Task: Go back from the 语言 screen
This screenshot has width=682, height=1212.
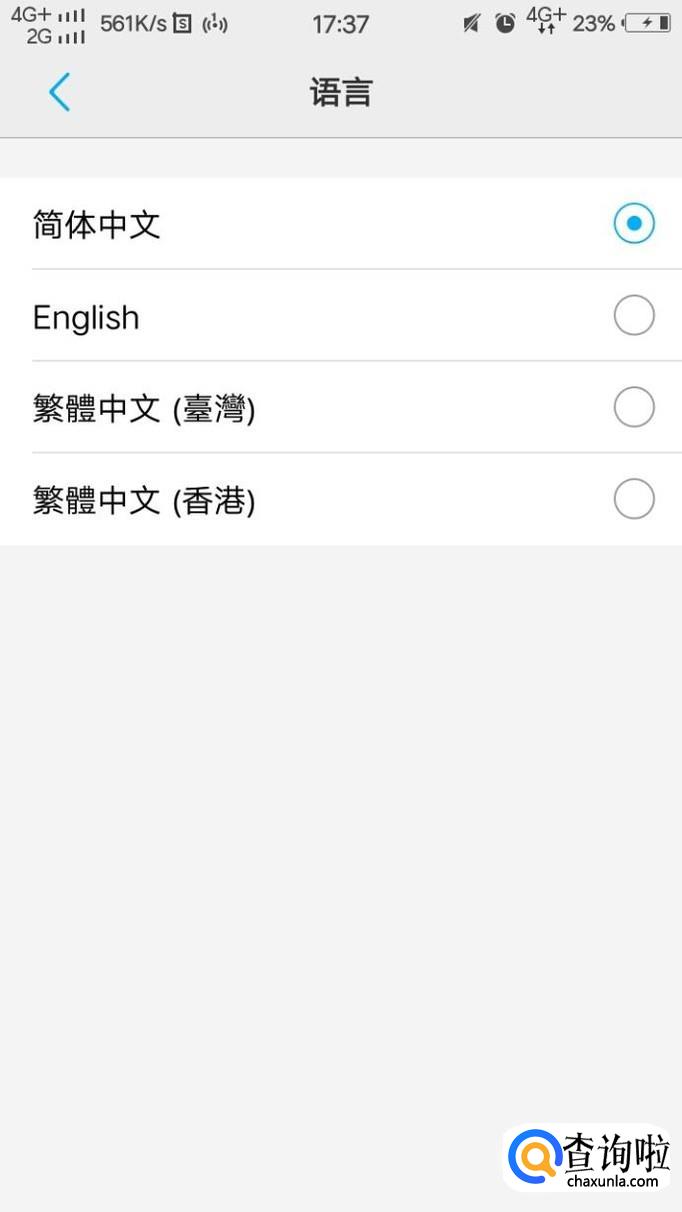Action: point(60,93)
